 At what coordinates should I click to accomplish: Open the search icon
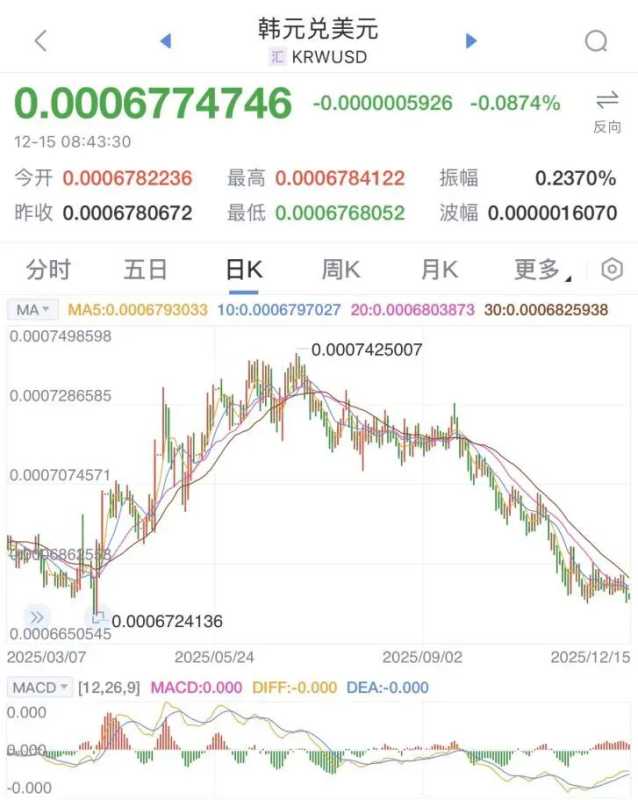point(596,41)
